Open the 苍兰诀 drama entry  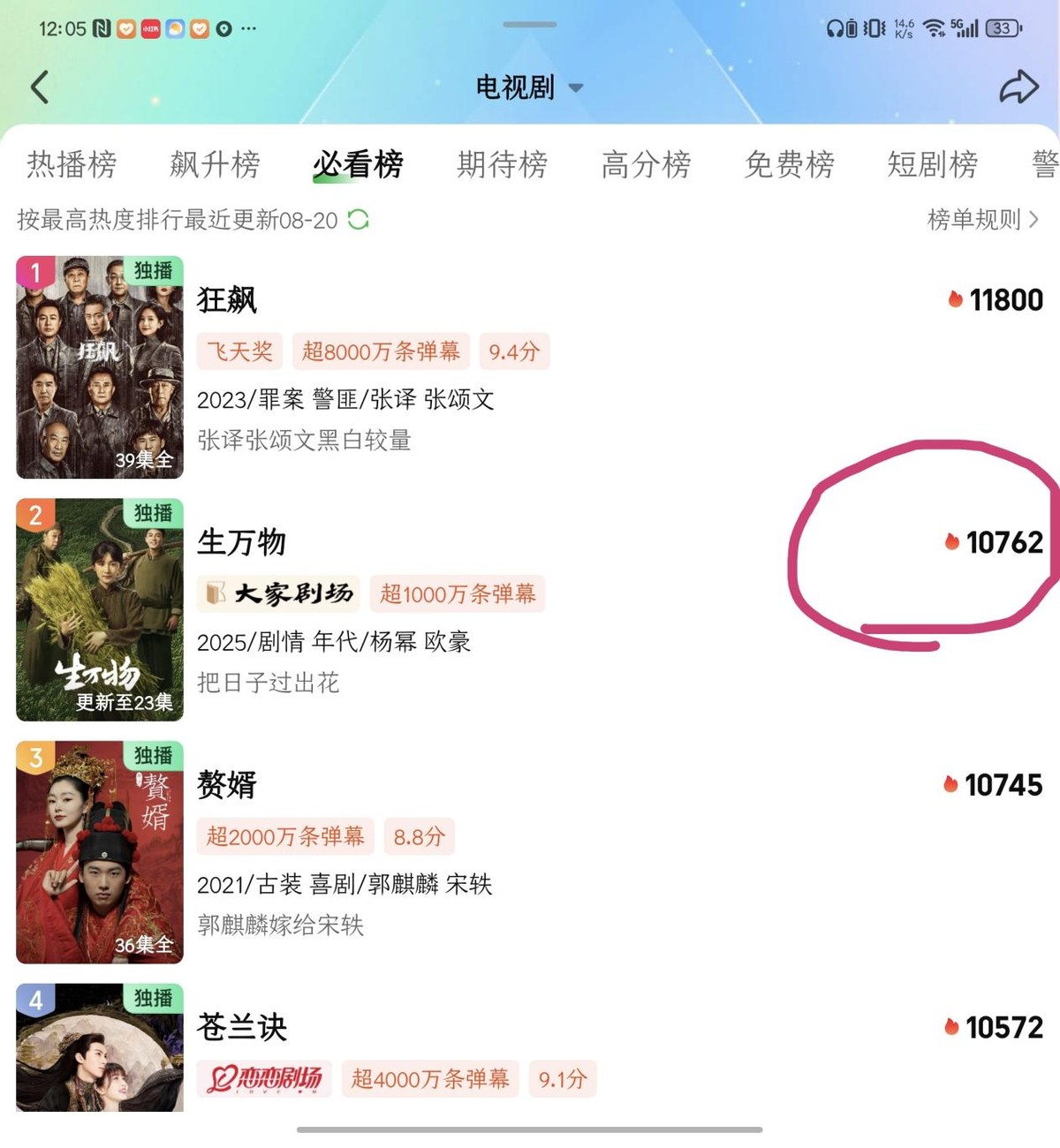(x=241, y=1027)
